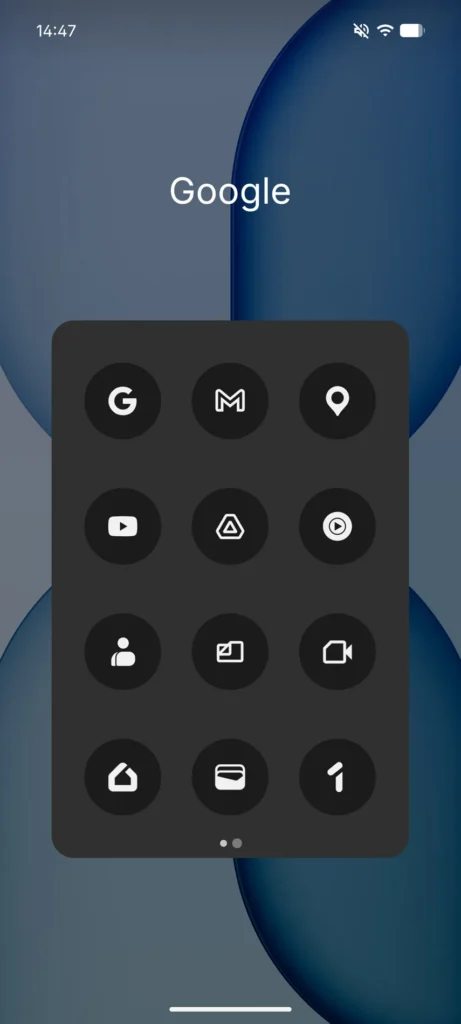Open the Google search app

(123, 400)
